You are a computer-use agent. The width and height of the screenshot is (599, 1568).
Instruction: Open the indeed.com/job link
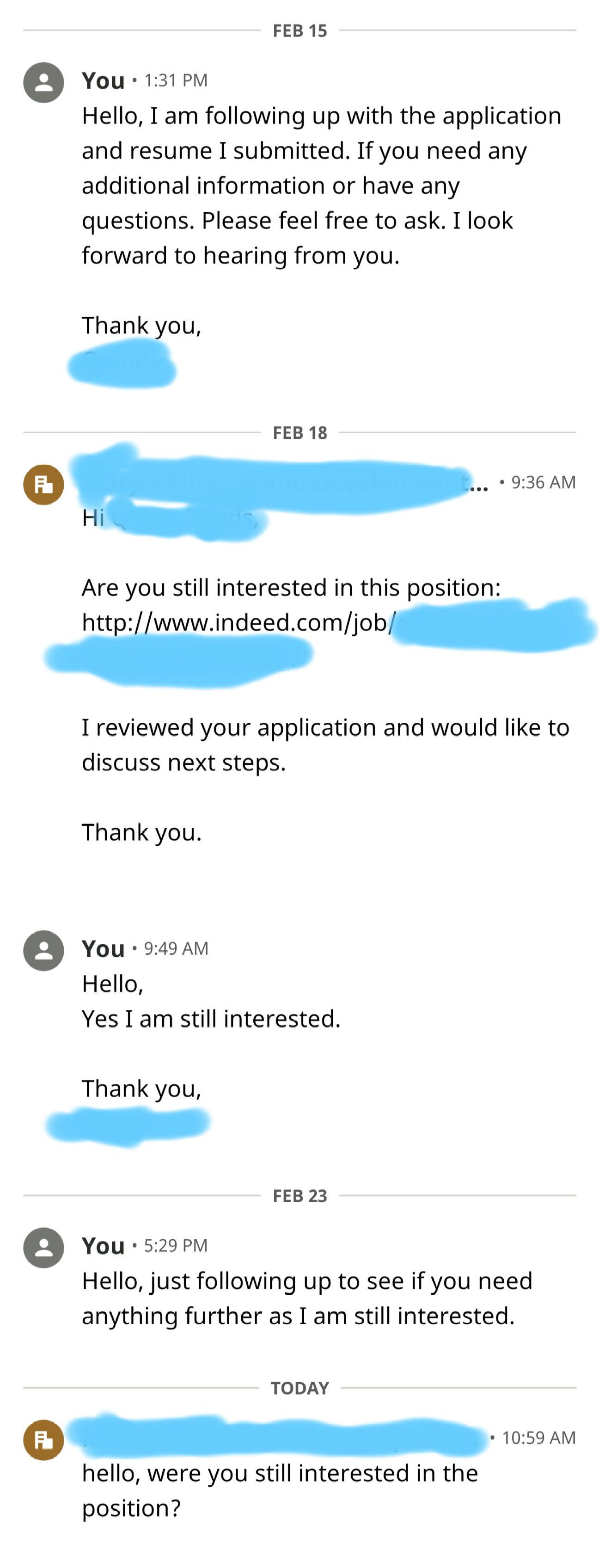click(x=237, y=620)
